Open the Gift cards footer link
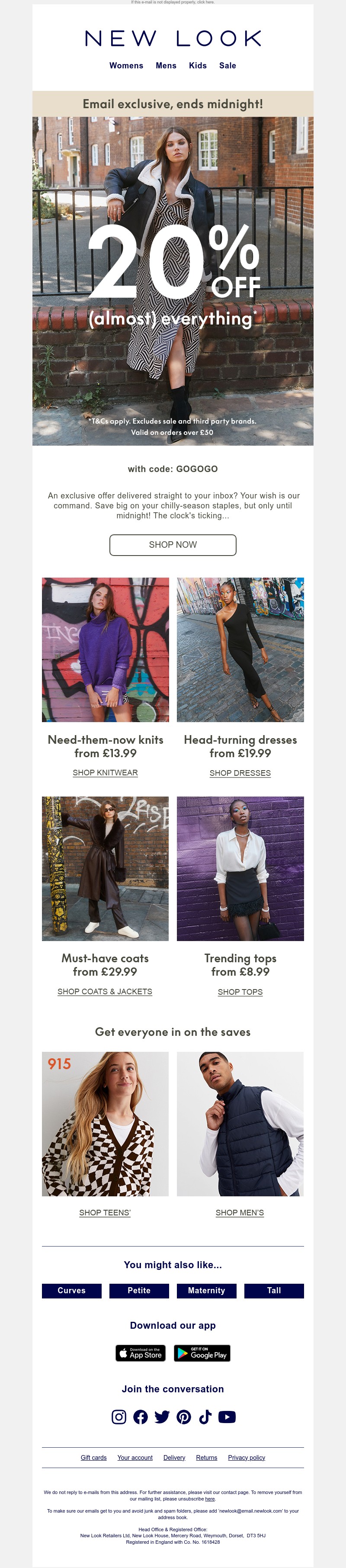This screenshot has height=1568, width=346. coord(94,1458)
